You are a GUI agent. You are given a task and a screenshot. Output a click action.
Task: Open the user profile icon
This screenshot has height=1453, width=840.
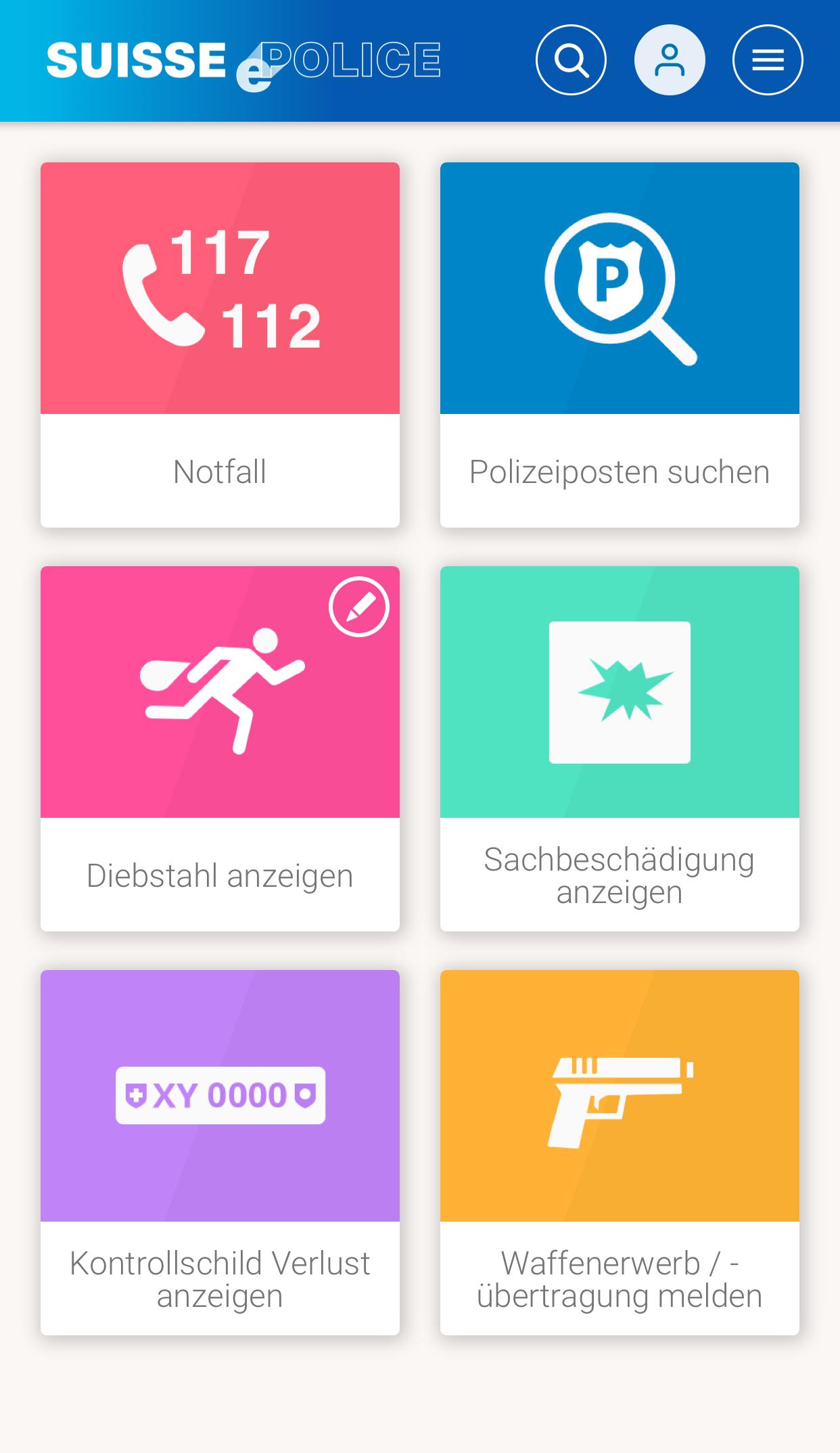click(x=670, y=60)
